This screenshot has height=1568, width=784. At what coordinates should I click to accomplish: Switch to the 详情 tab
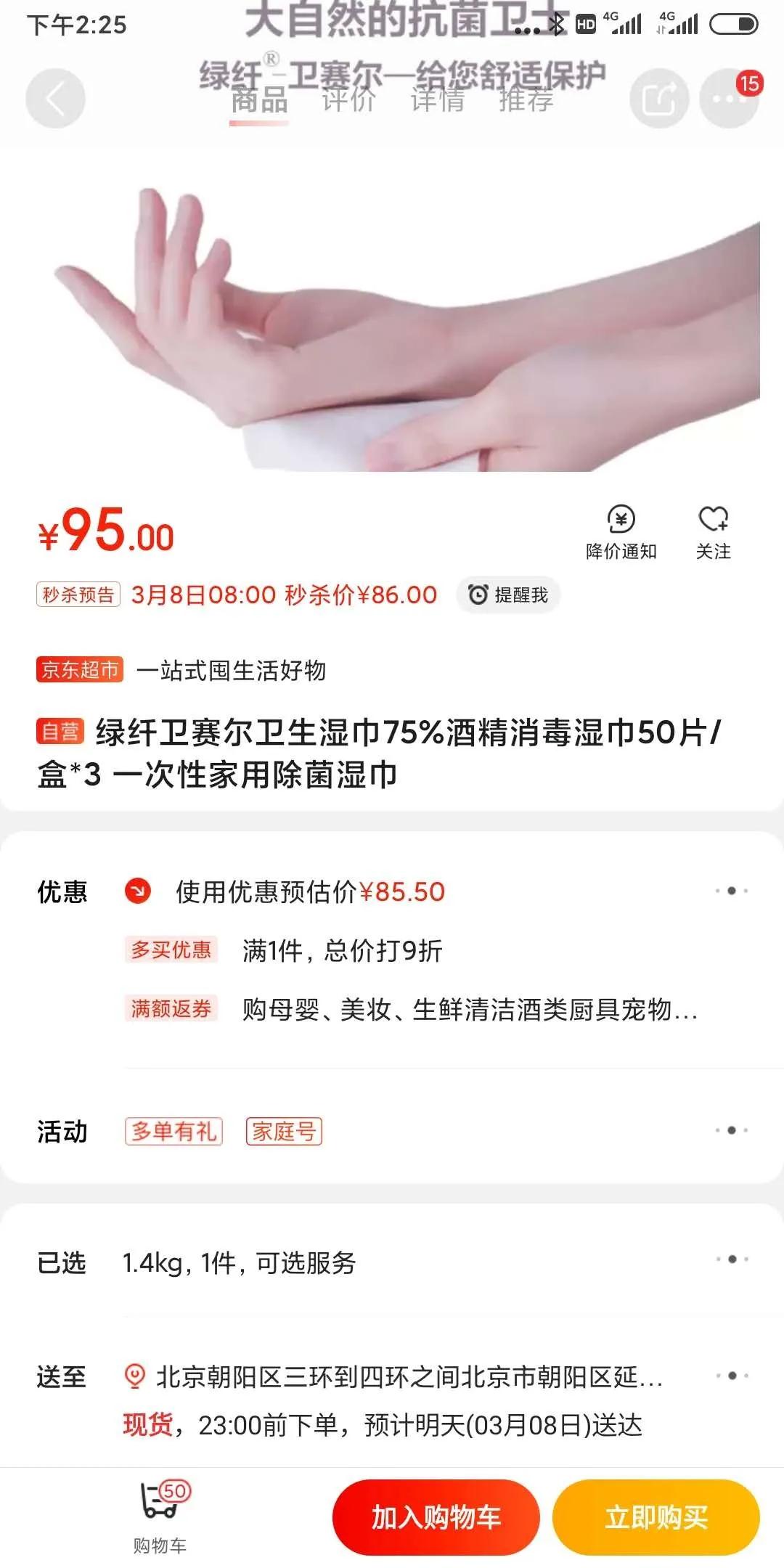(x=437, y=99)
